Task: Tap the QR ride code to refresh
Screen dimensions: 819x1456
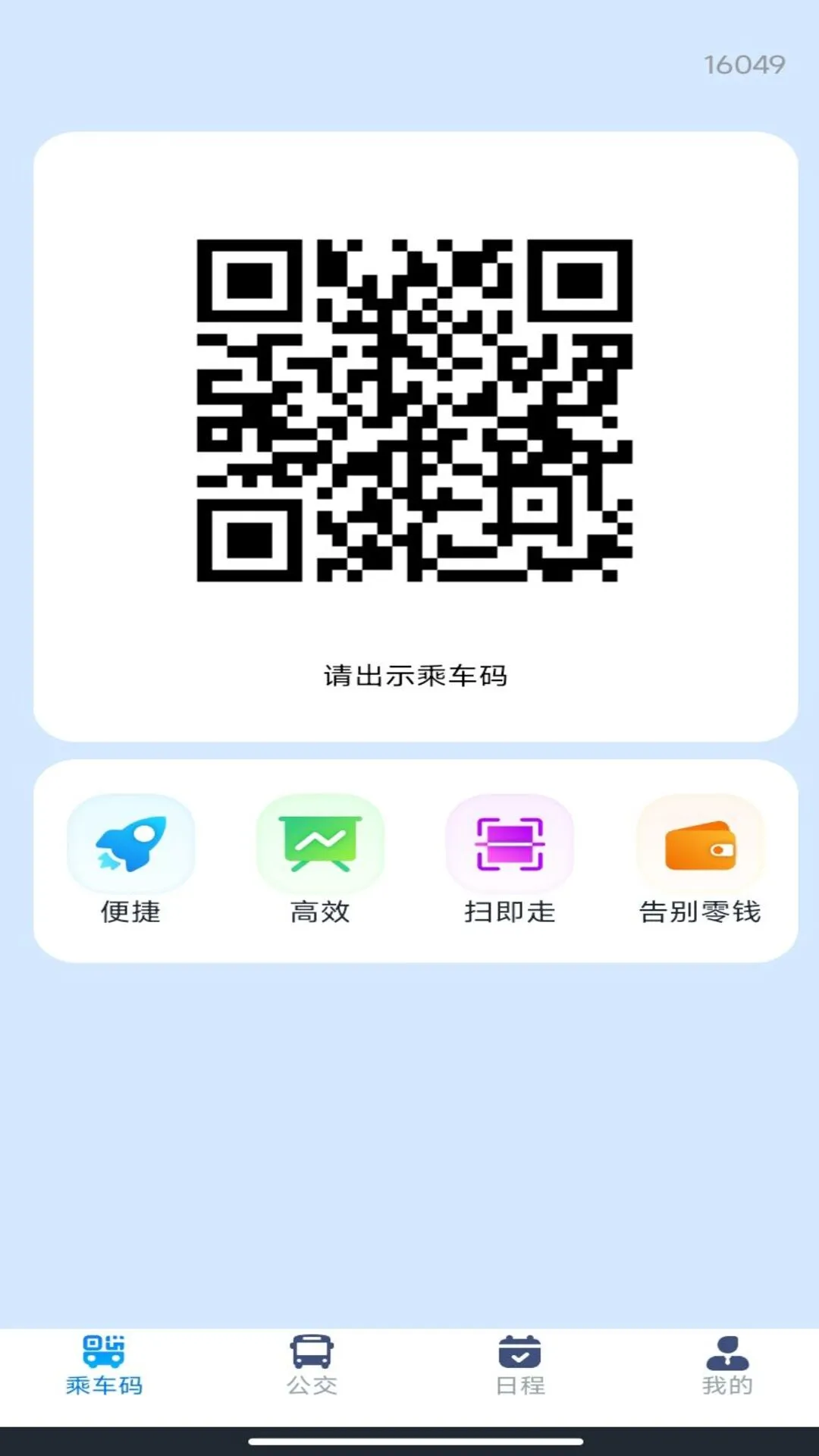Action: click(x=415, y=408)
